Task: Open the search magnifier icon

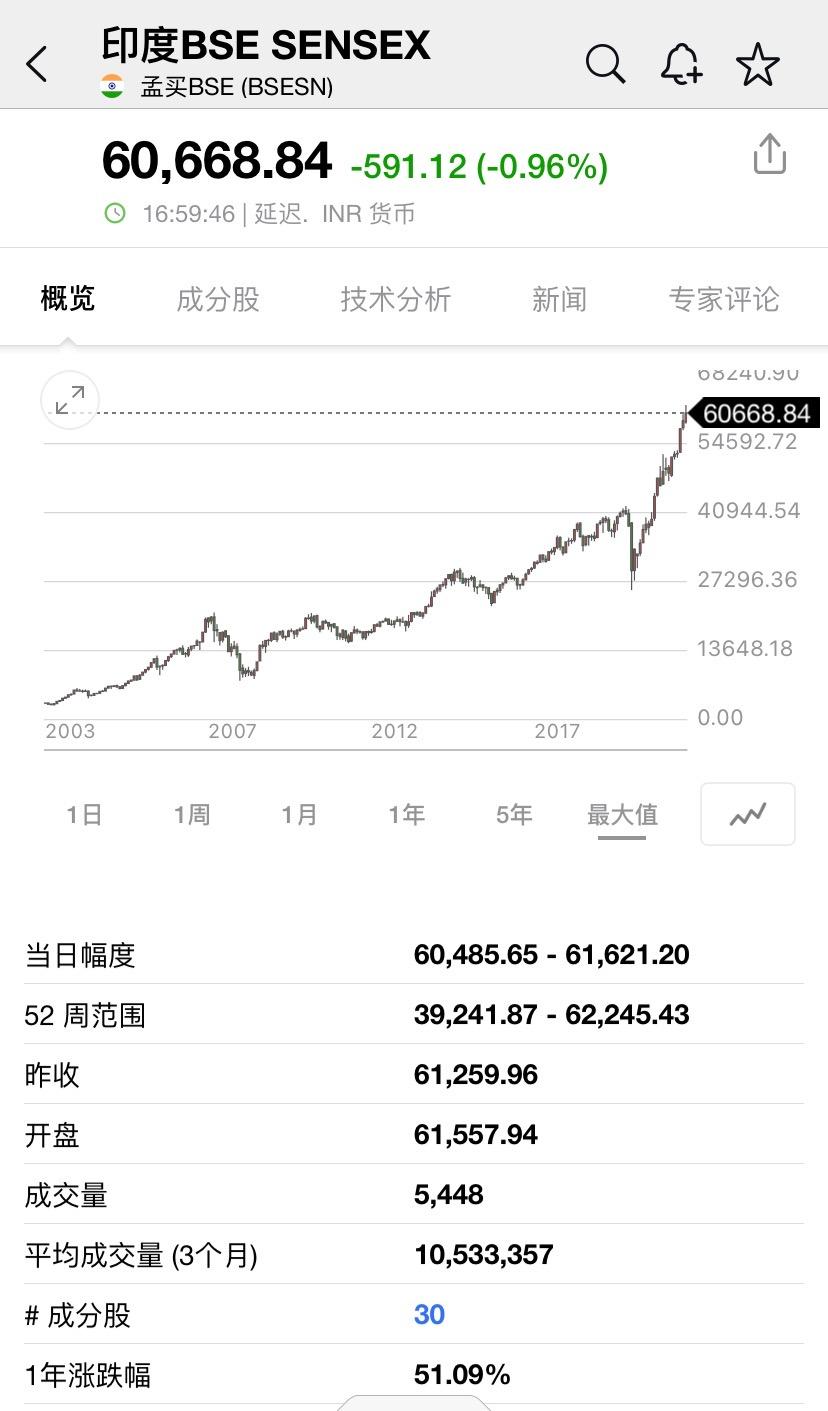Action: pos(605,64)
